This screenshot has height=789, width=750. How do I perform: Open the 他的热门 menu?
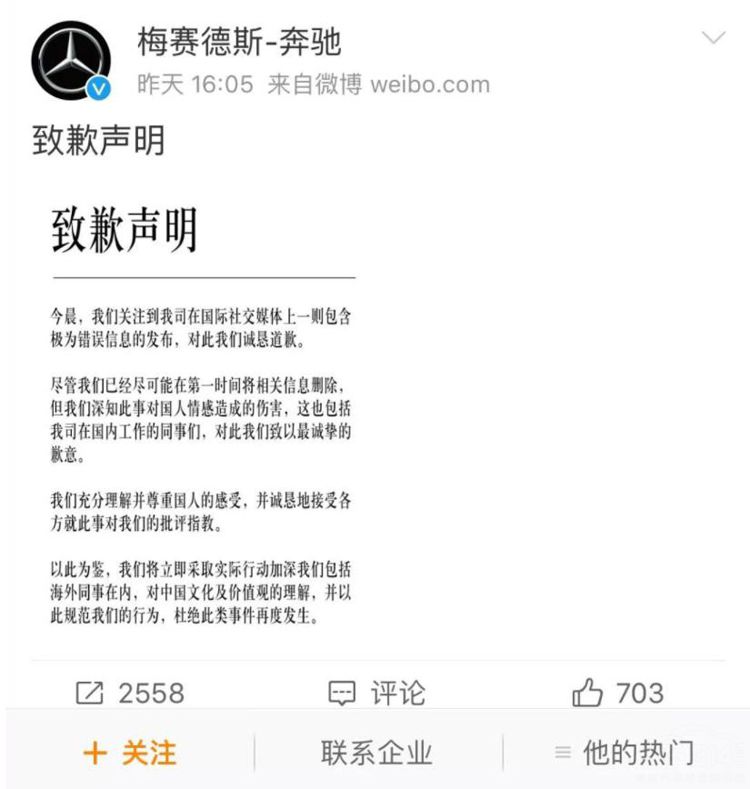click(x=624, y=753)
